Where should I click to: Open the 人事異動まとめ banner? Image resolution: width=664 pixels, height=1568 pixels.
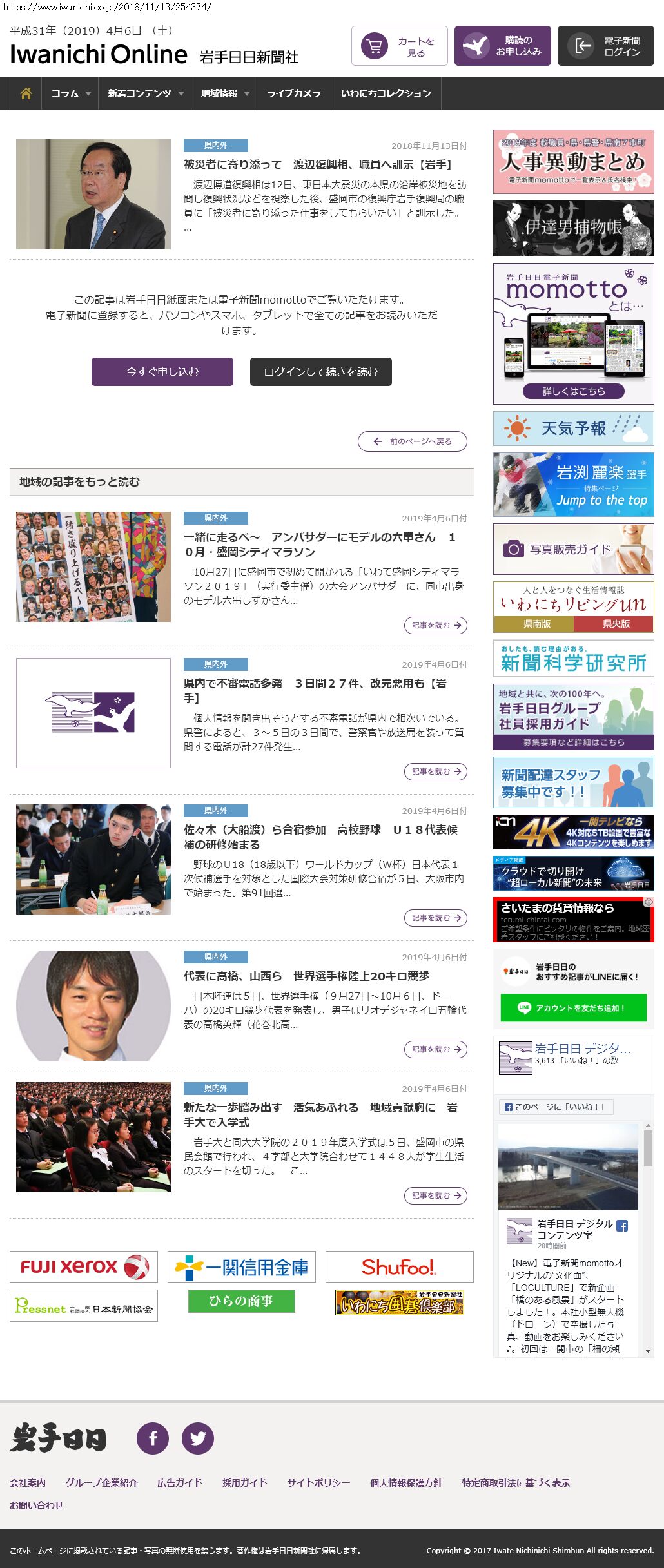click(573, 162)
